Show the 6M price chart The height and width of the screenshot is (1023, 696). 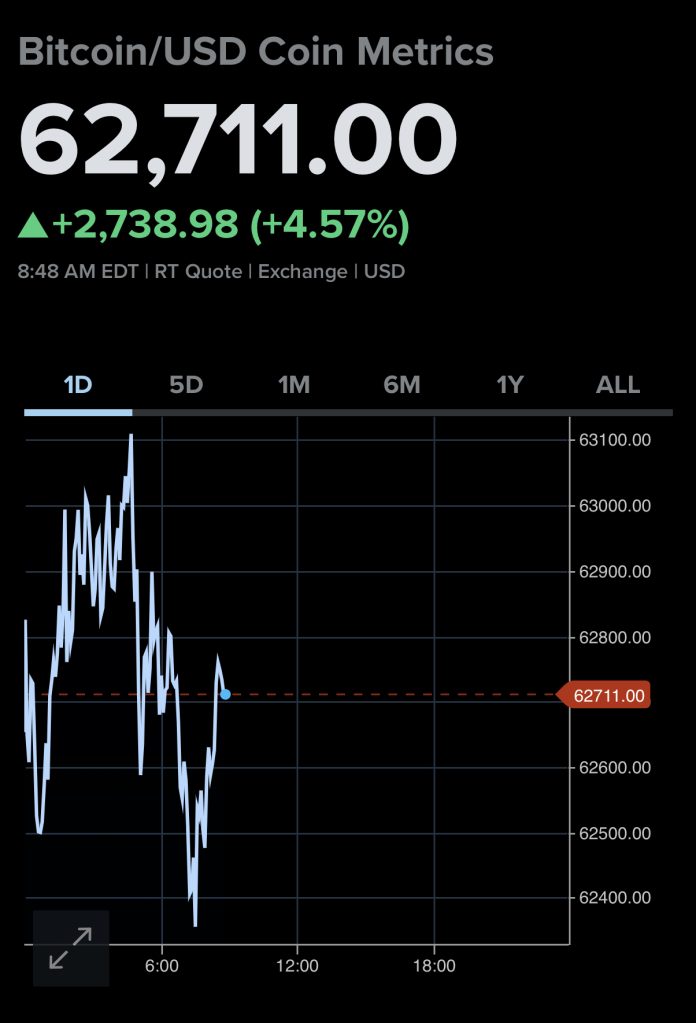coord(402,385)
